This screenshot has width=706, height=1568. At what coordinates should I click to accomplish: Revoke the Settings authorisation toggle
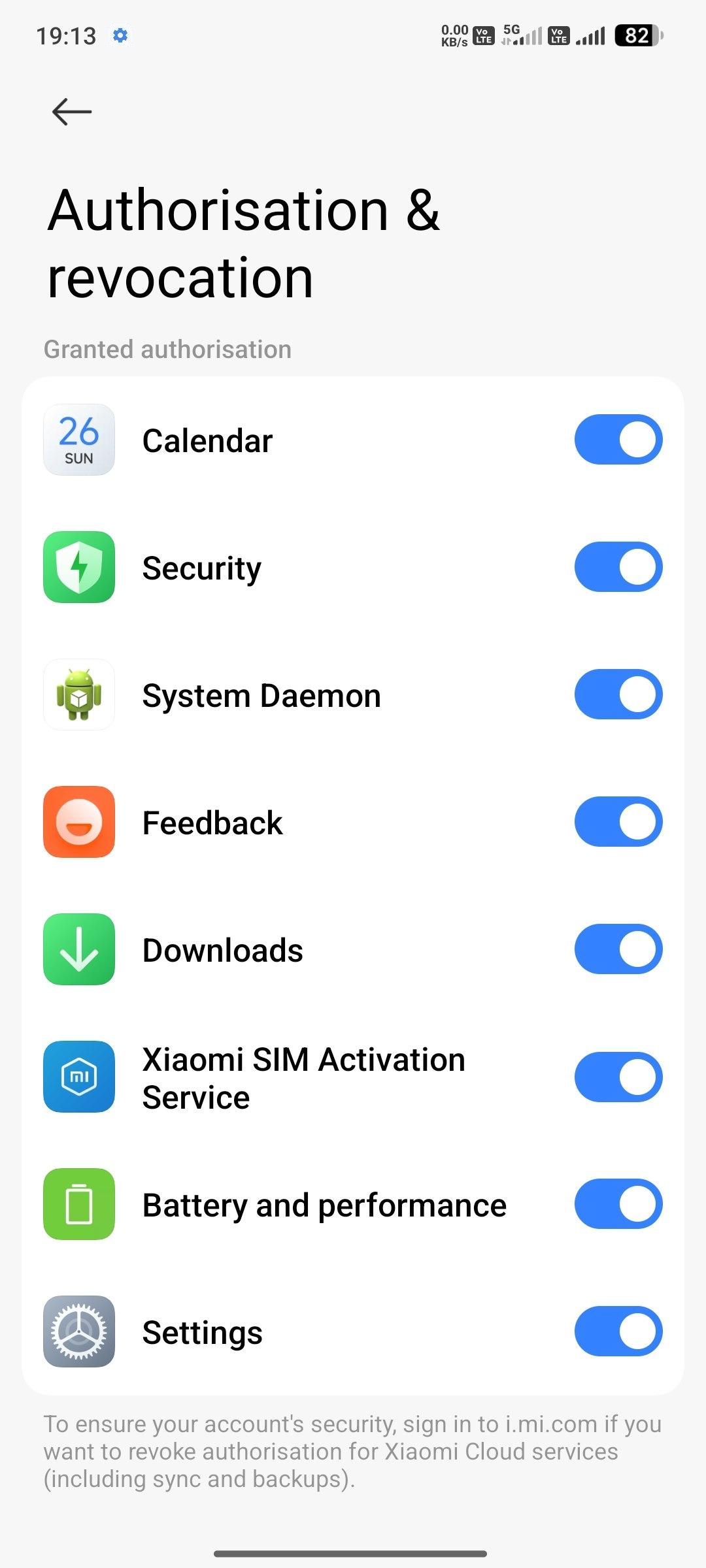618,1331
